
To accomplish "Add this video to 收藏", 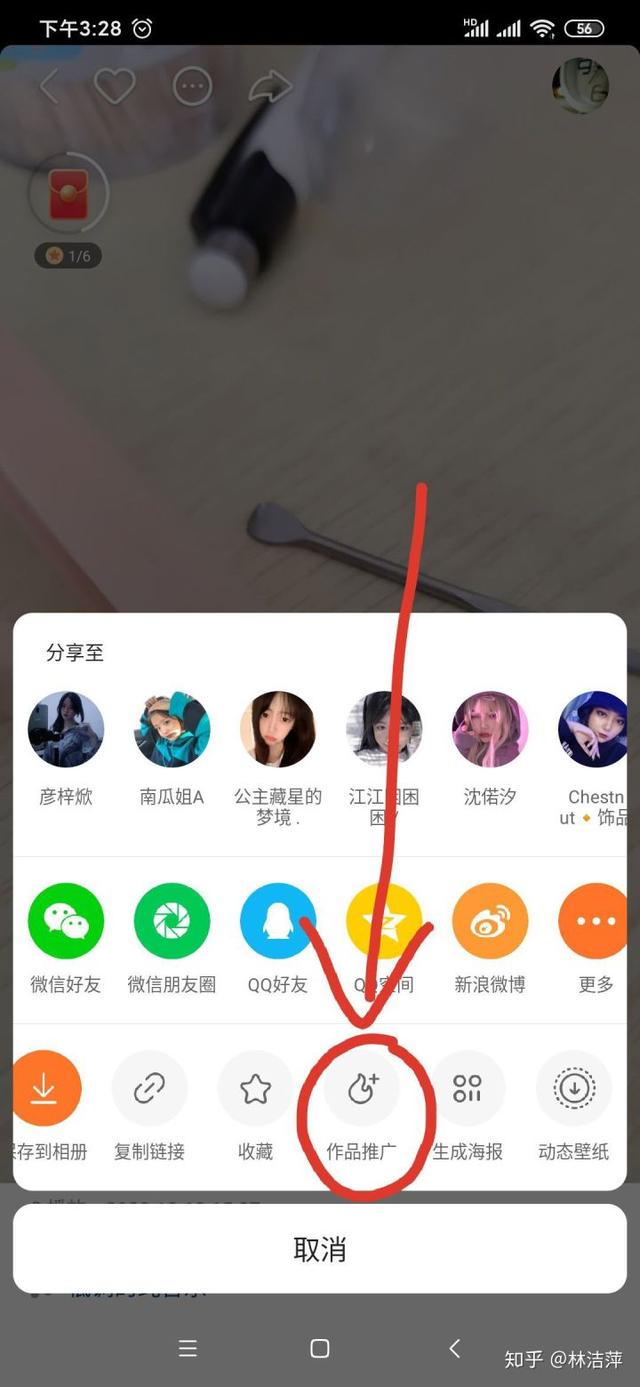I will (256, 1088).
